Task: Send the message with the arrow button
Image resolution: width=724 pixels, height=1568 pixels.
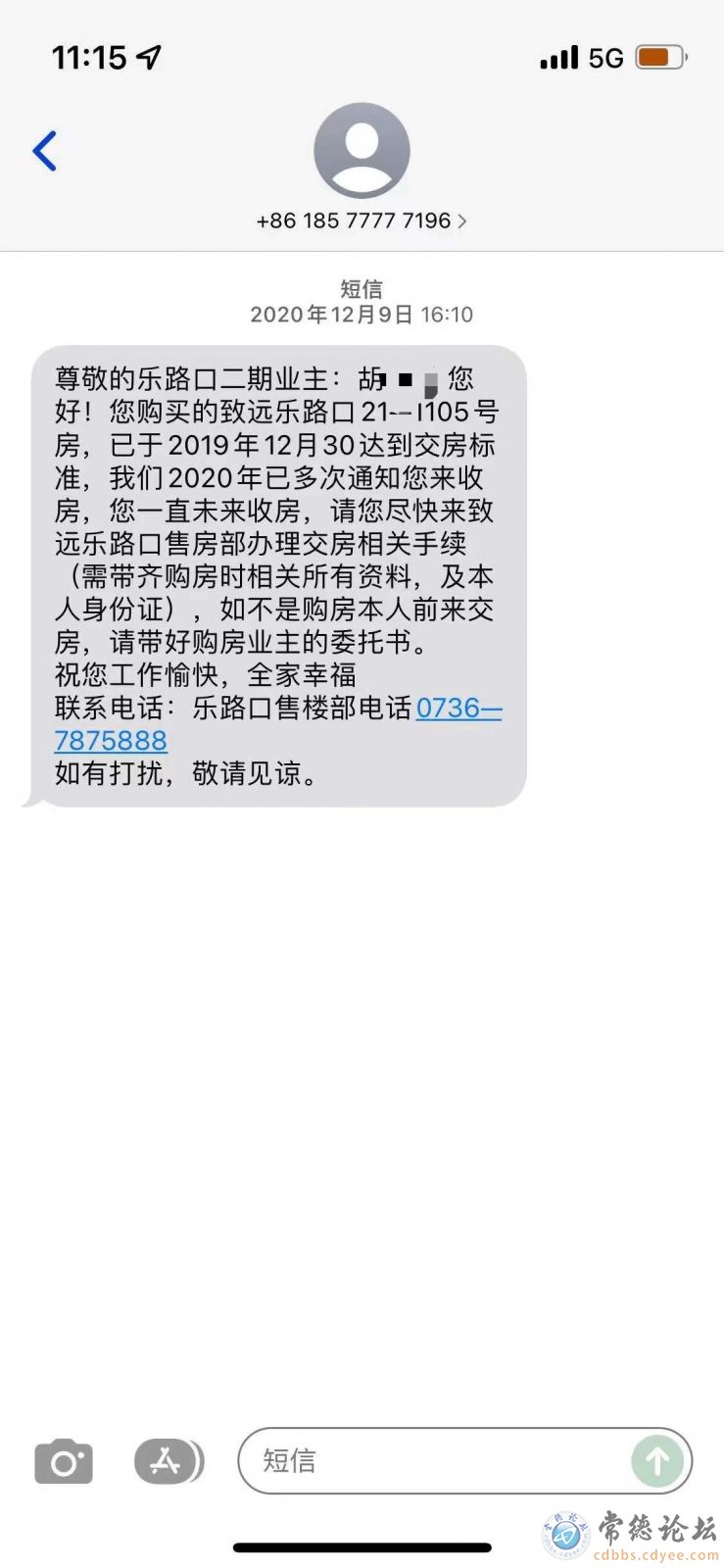Action: [x=656, y=1461]
